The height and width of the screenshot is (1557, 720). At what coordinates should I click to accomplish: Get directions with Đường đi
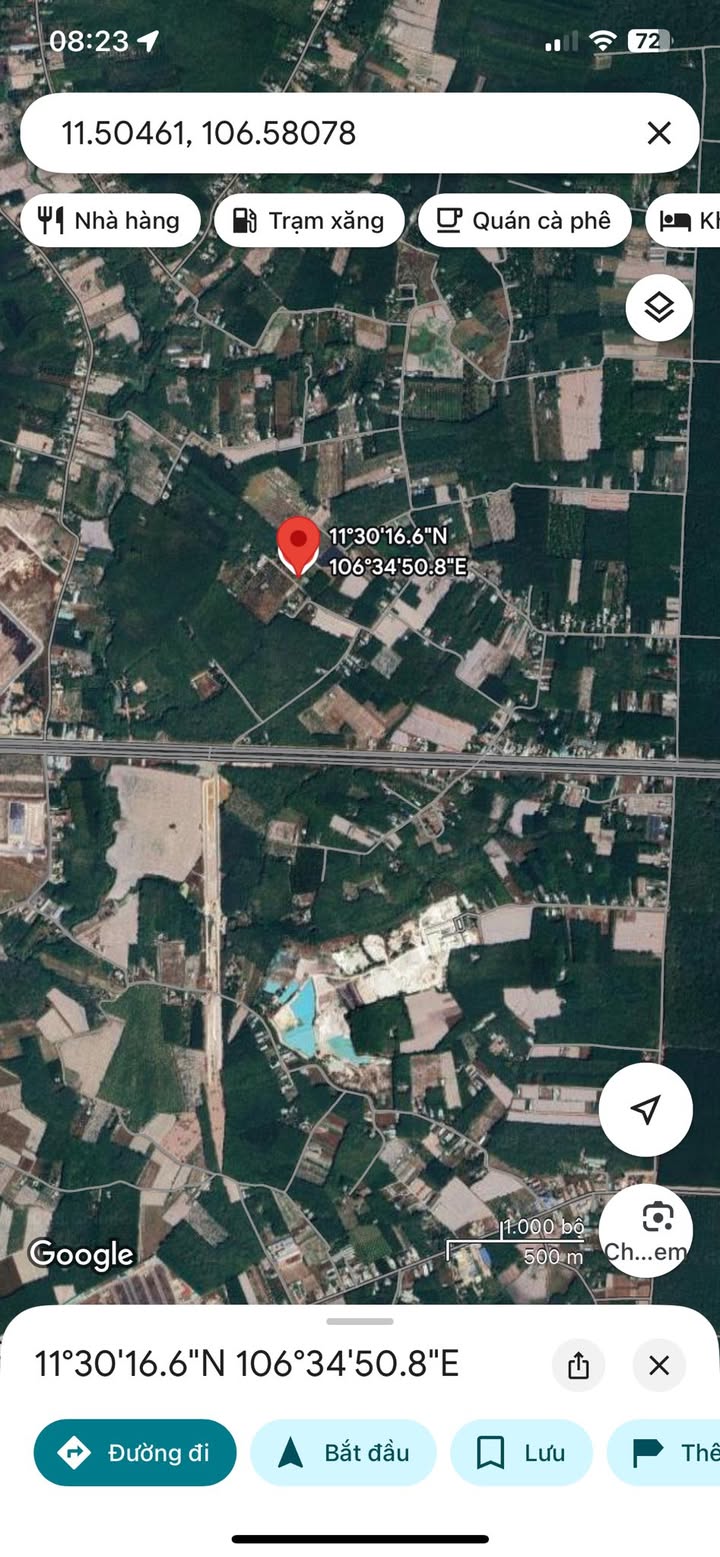[135, 1452]
